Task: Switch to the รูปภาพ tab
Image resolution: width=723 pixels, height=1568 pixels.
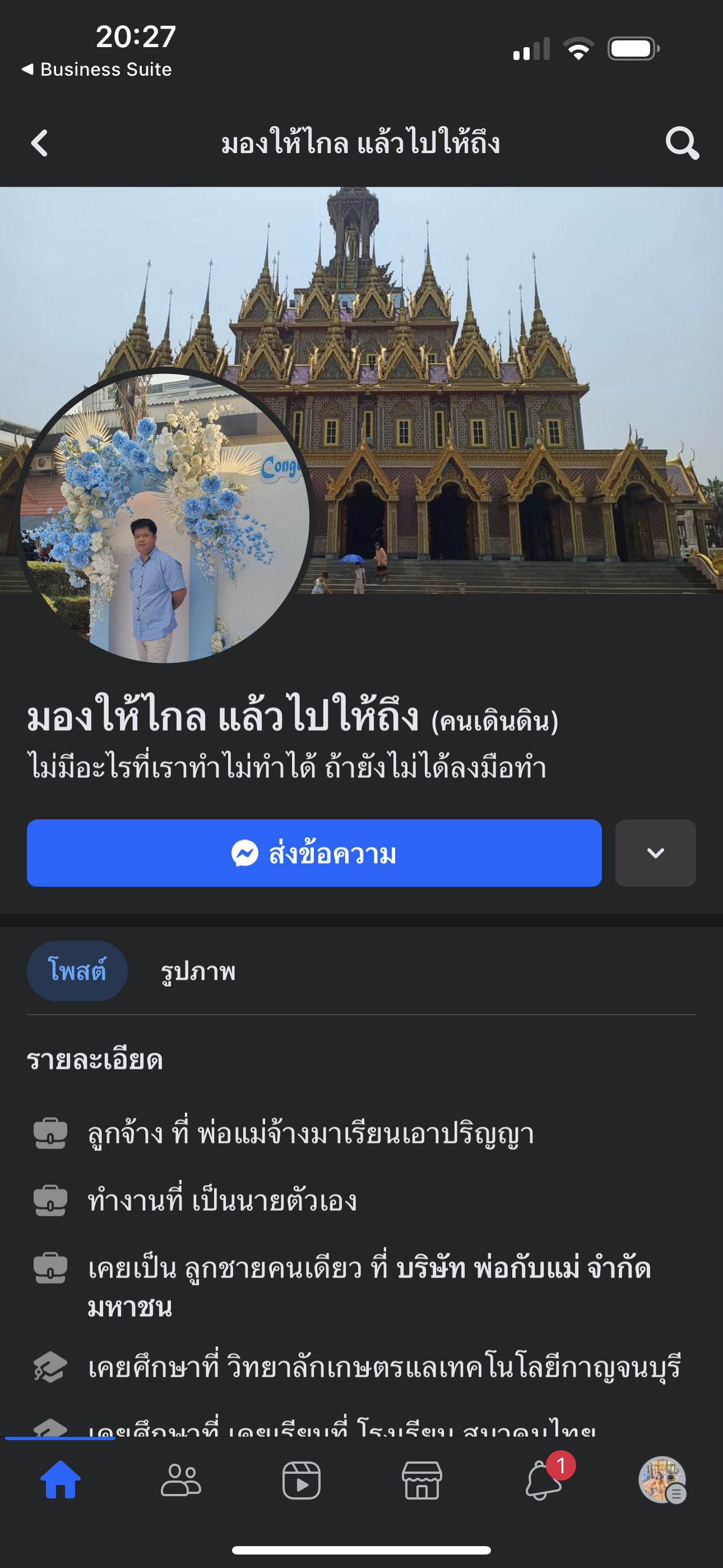Action: (198, 970)
